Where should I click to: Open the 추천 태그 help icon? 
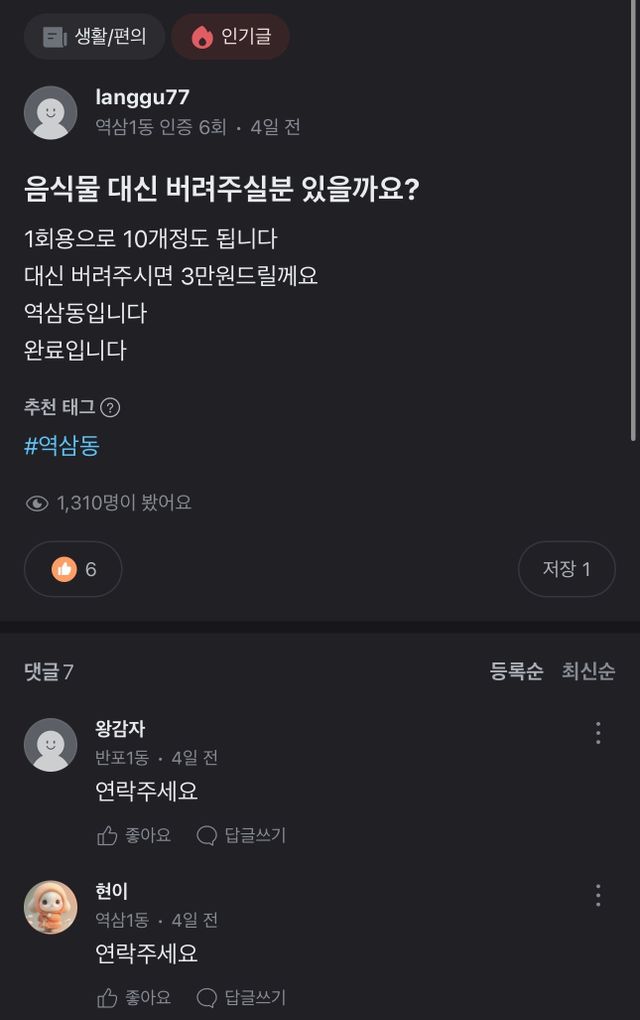(111, 407)
